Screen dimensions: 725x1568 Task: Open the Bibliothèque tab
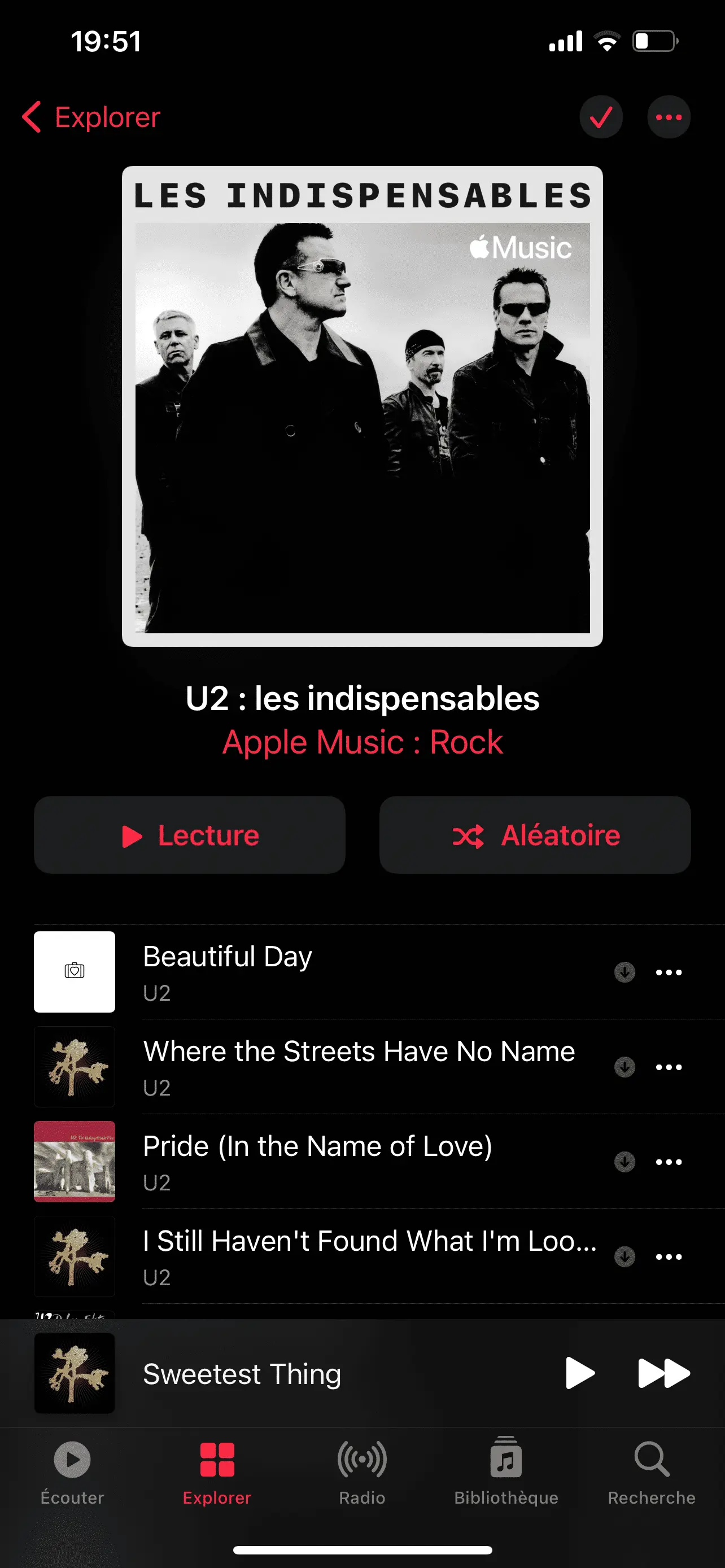506,1470
